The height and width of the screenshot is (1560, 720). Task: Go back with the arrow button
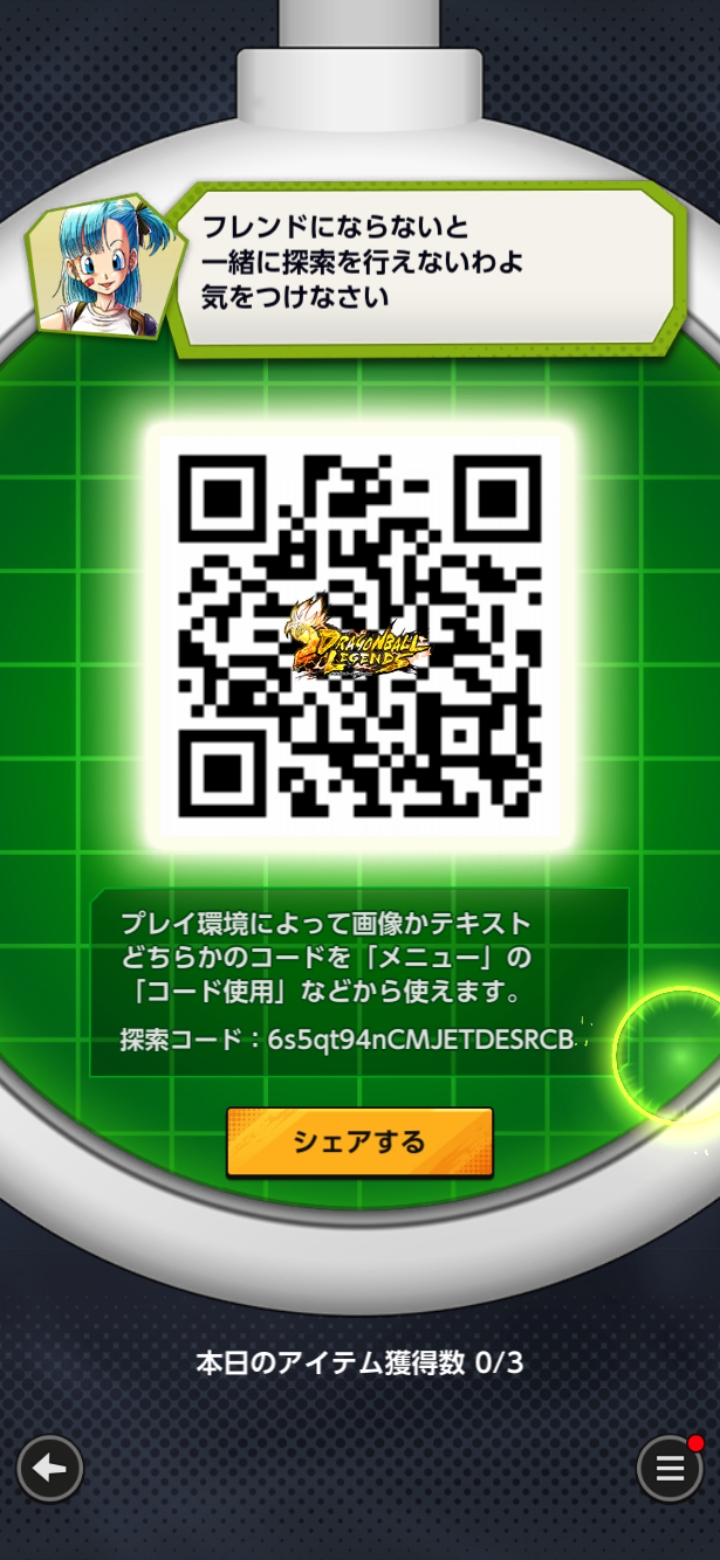pos(50,1468)
